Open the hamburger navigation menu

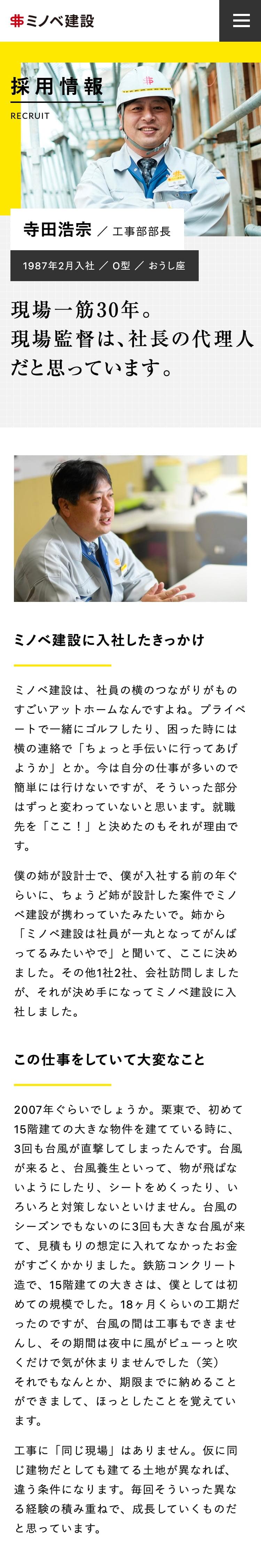240,21
